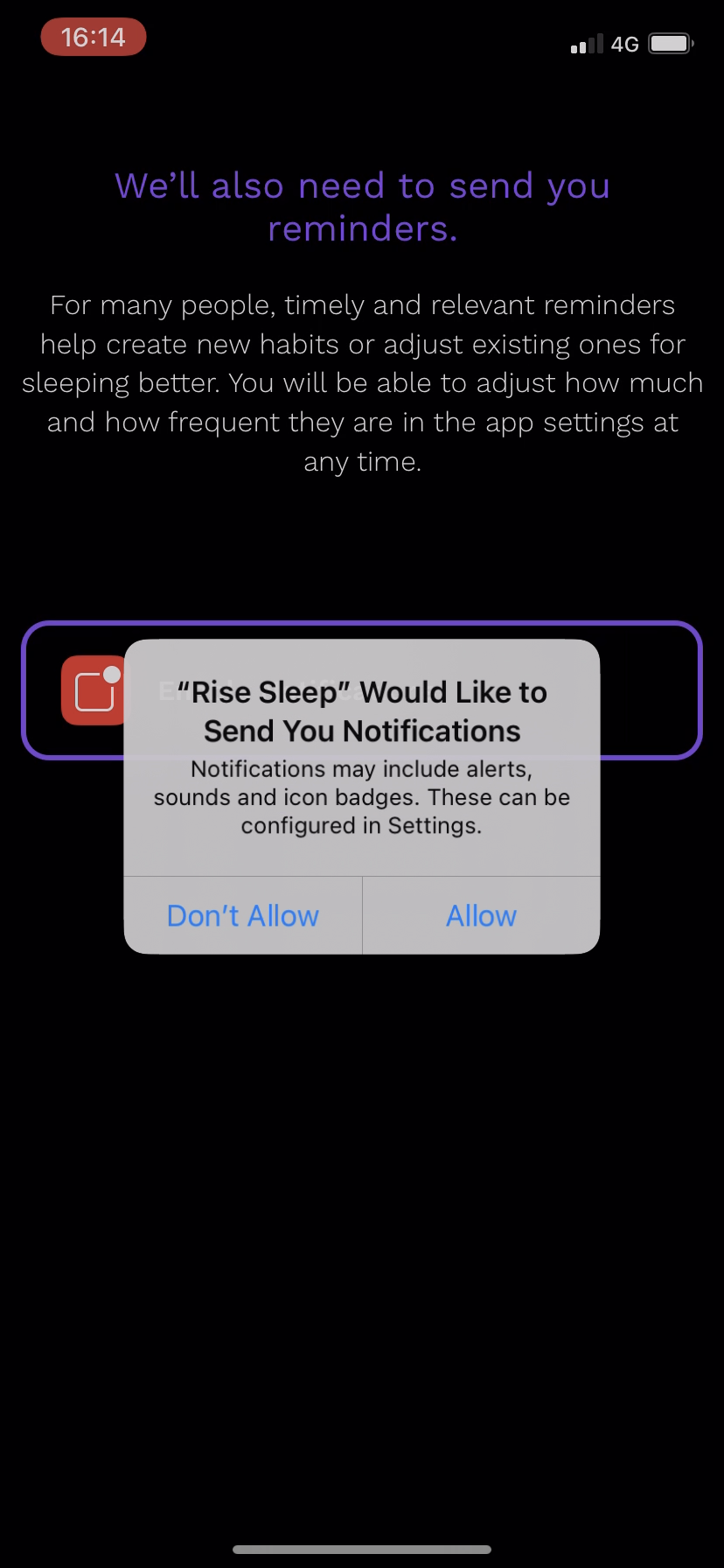724x1568 pixels.
Task: Select the dialog title "Rise Sleep" Would Like to Send You Notifications
Action: point(362,710)
